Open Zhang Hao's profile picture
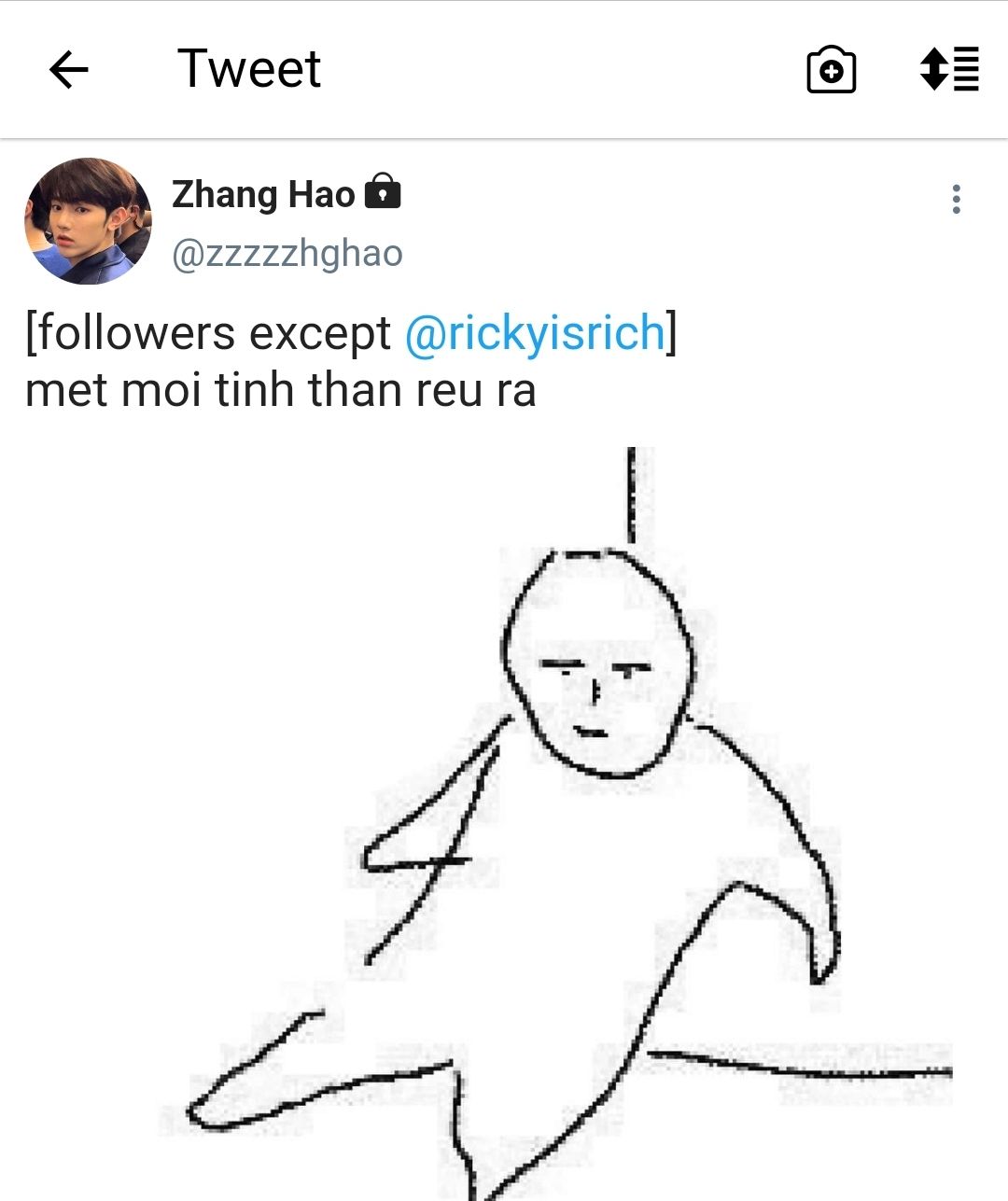Screen dimensions: 1008x1201 (88, 221)
